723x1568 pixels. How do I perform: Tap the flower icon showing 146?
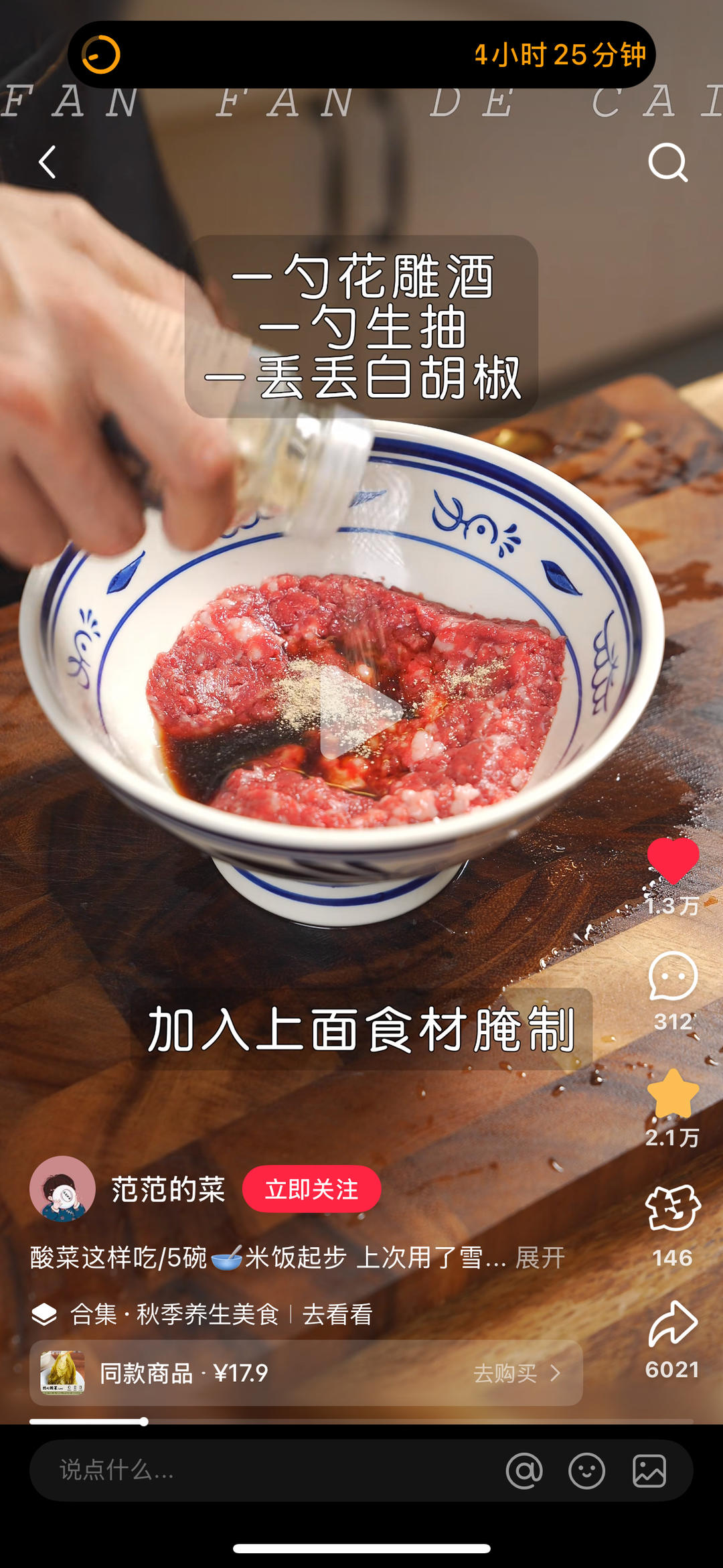673,1208
